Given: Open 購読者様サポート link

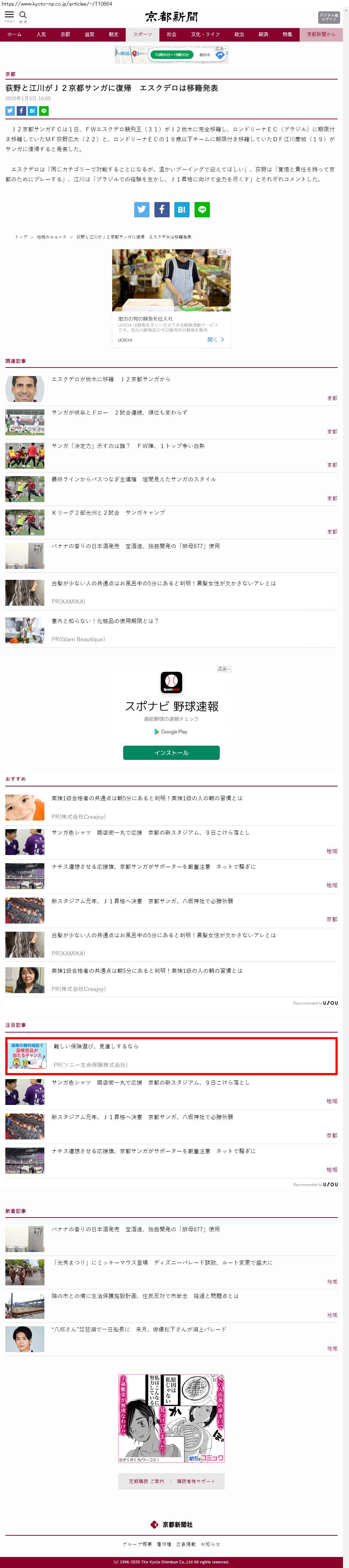Looking at the screenshot, I should [x=196, y=1481].
